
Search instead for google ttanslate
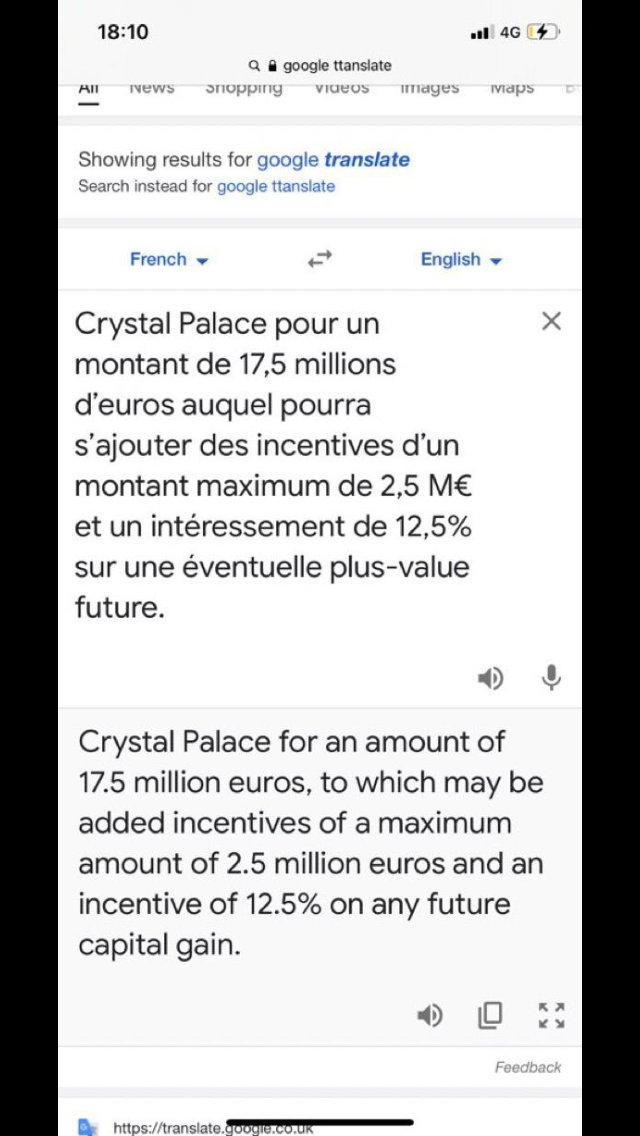(x=275, y=187)
